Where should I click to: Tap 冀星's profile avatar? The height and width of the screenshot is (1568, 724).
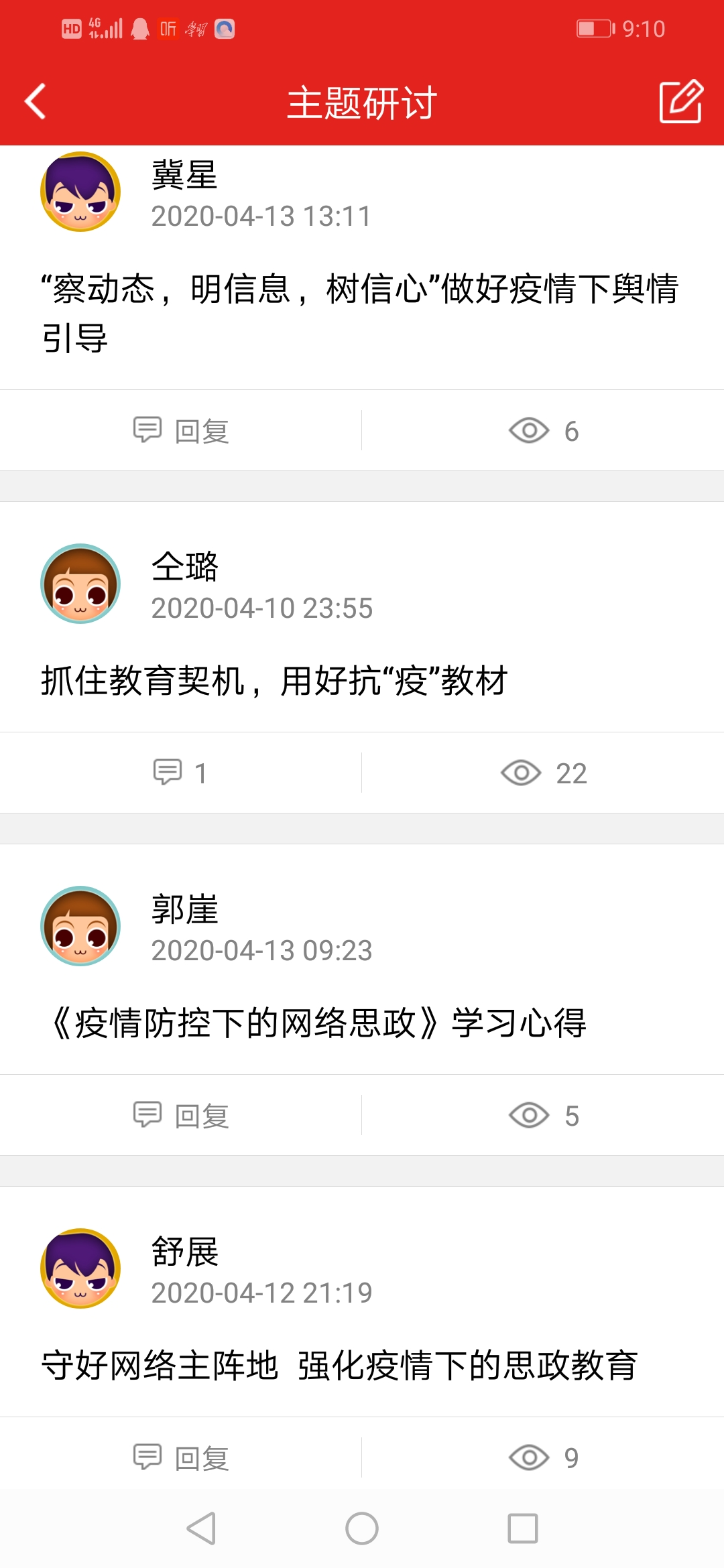coord(80,192)
